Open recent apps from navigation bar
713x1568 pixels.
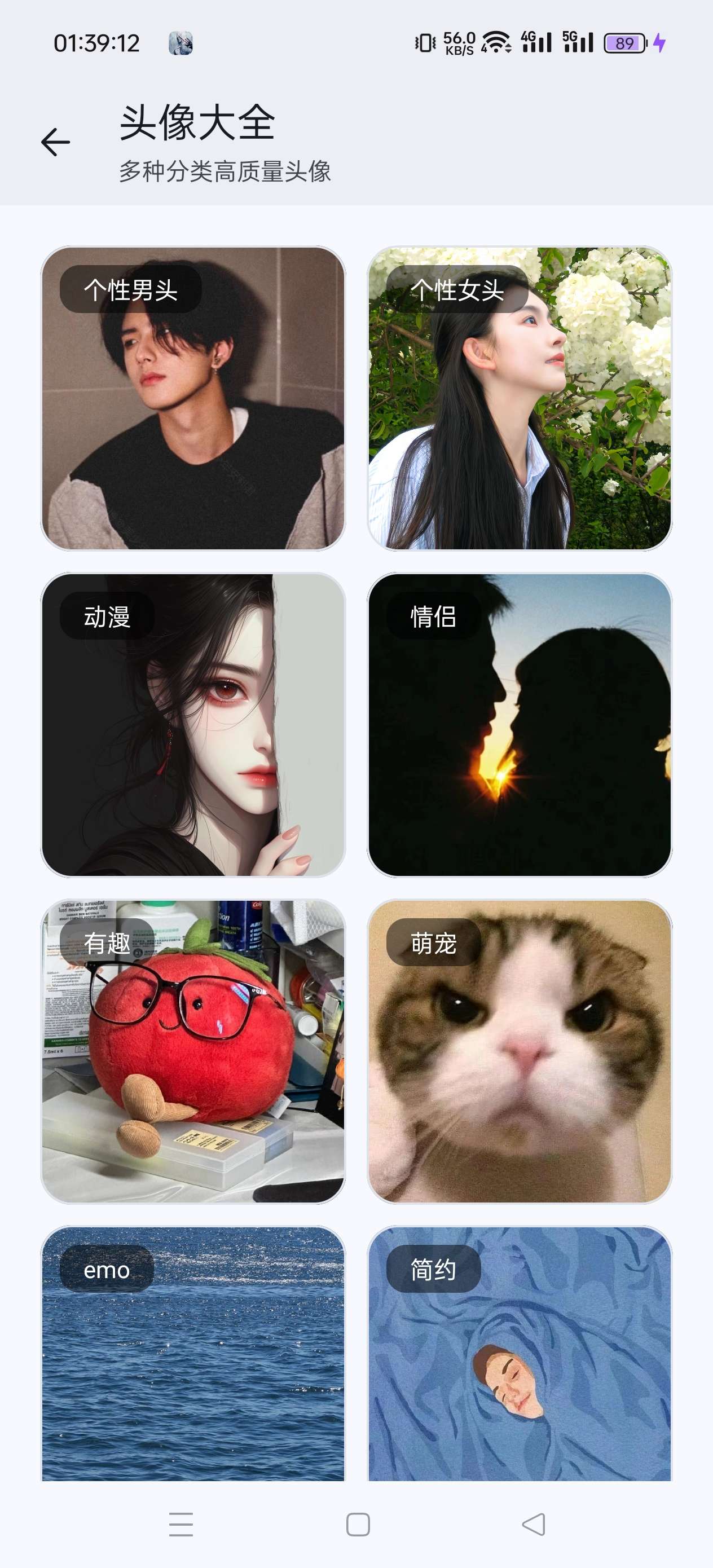point(181,1524)
